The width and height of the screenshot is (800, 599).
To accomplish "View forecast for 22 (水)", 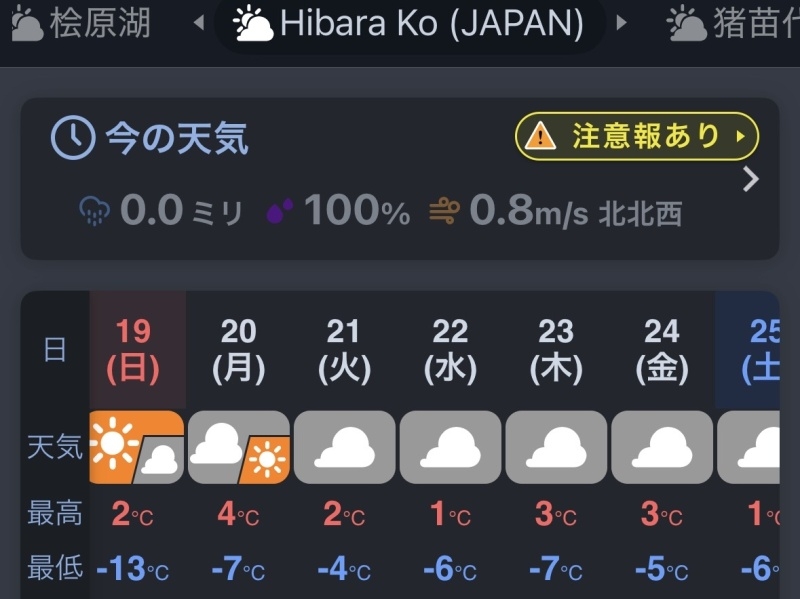I will 450,350.
